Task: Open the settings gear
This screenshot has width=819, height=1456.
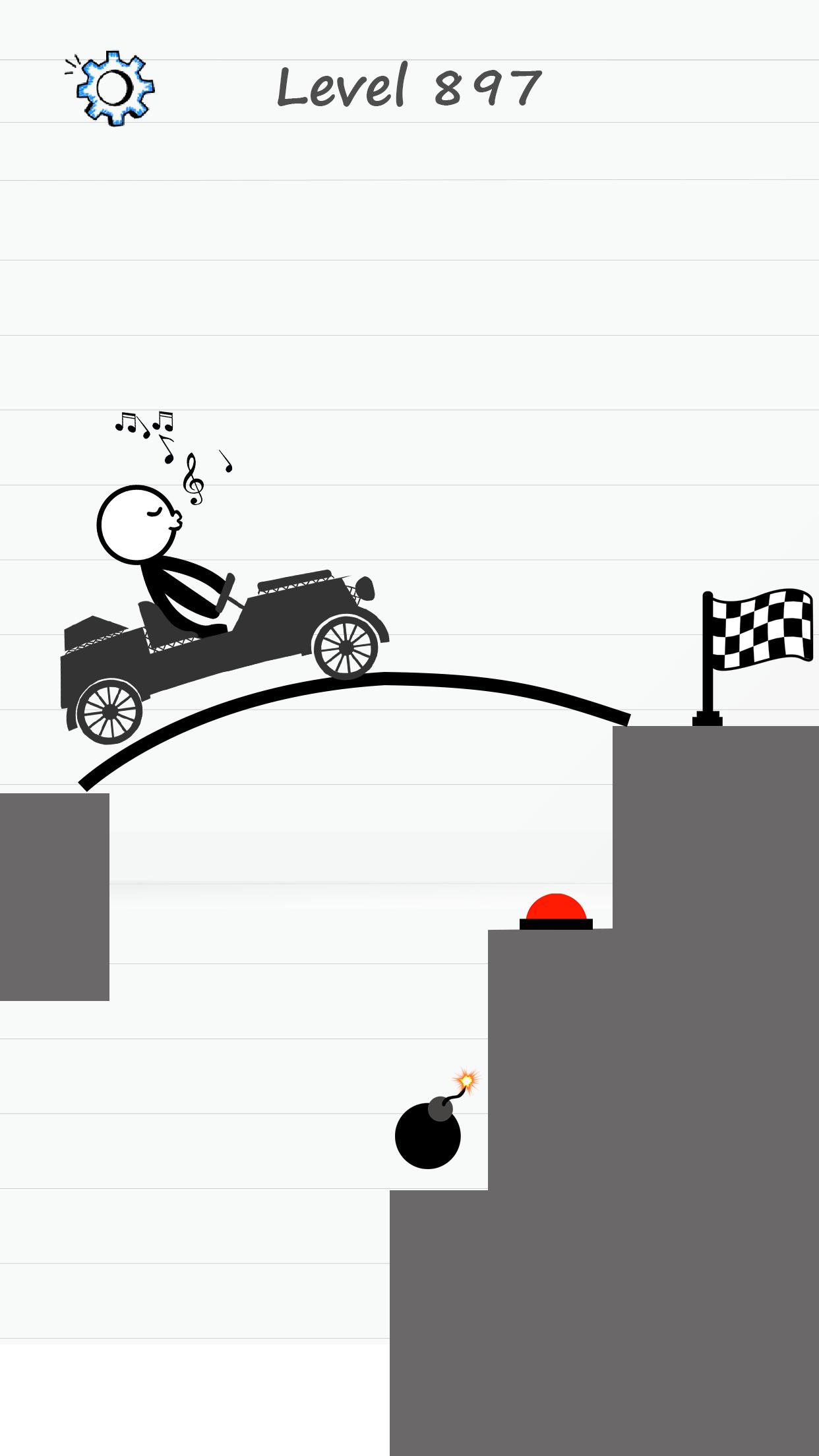Action: click(x=115, y=88)
